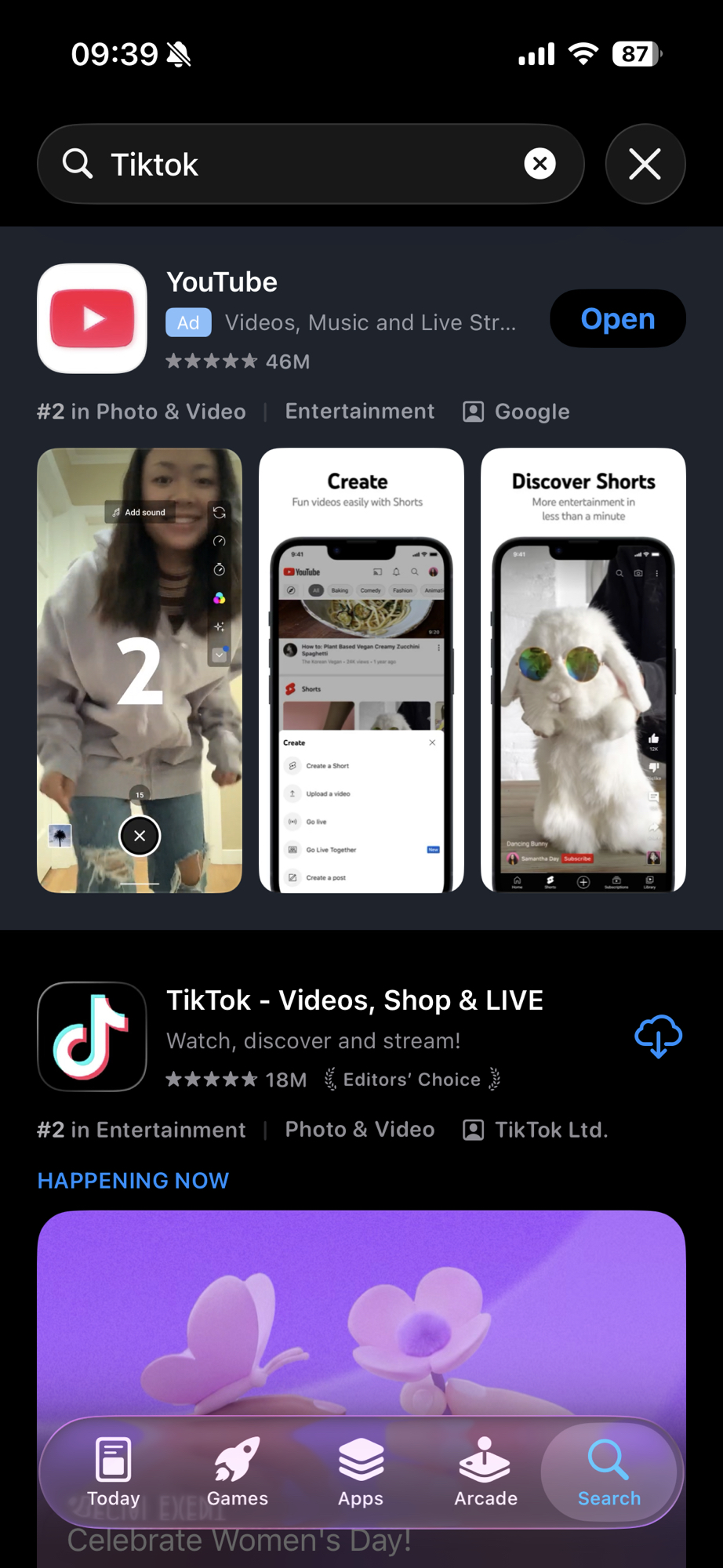Viewport: 723px width, 1568px height.
Task: Cancel search with the X button
Action: [x=645, y=164]
